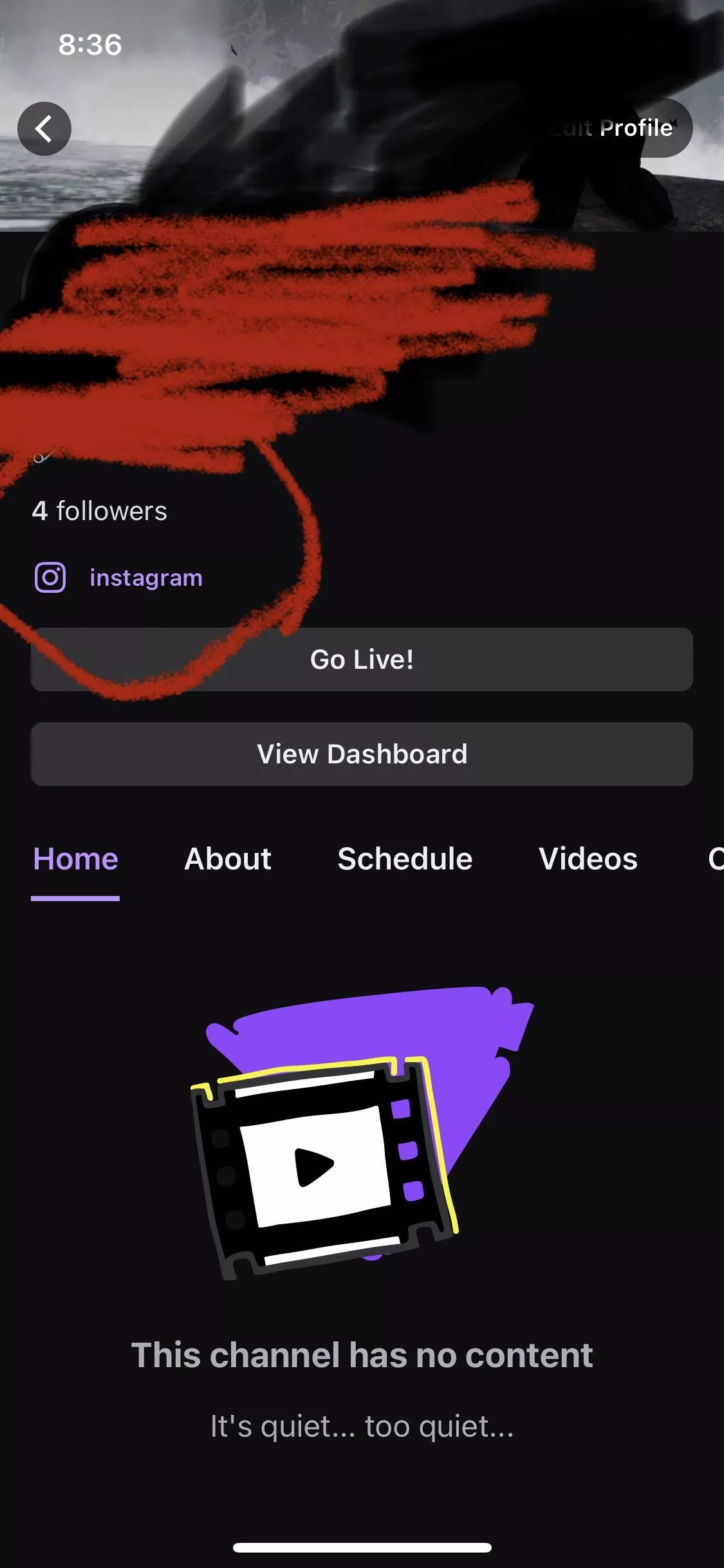Tap the 8:36 status bar clock

pyautogui.click(x=89, y=44)
